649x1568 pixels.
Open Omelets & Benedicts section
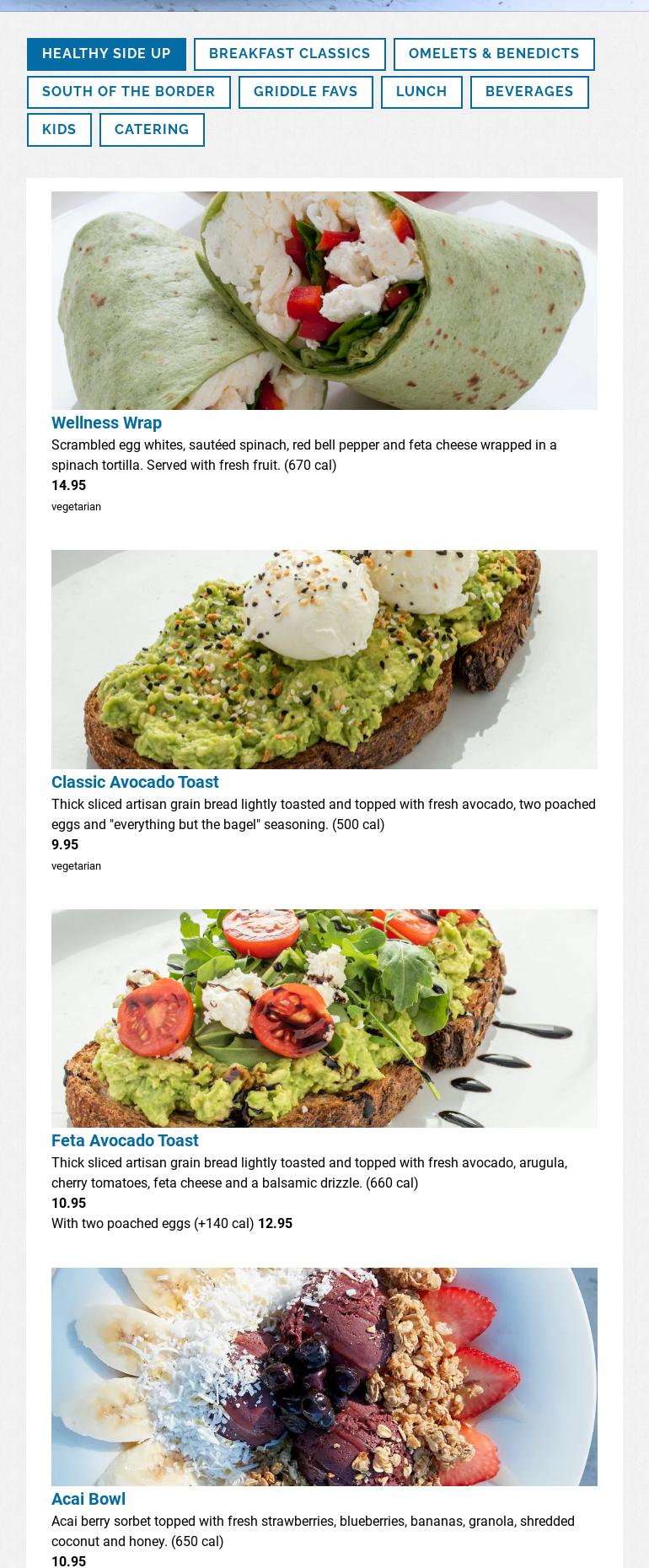pos(493,54)
